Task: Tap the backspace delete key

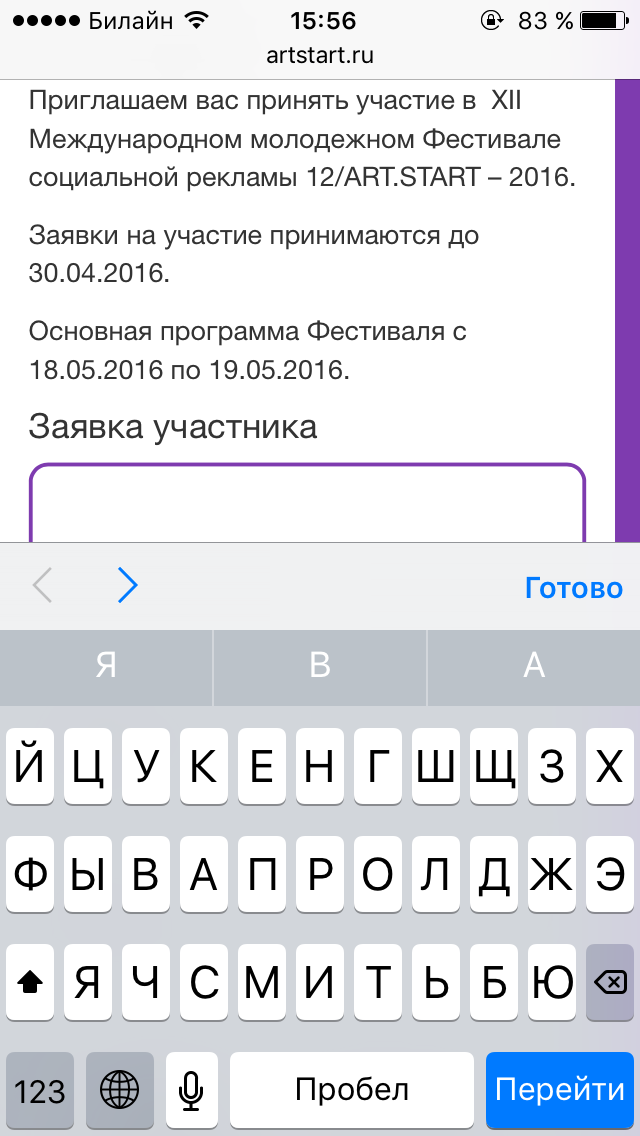Action: pos(610,982)
